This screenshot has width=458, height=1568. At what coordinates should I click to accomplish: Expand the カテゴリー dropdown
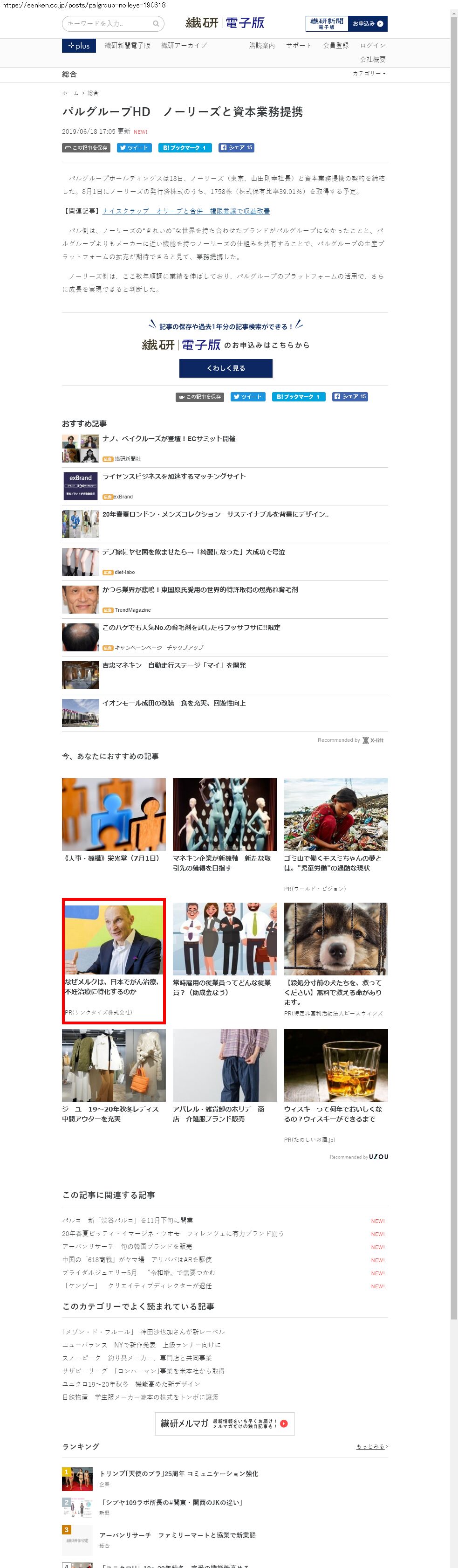(369, 73)
